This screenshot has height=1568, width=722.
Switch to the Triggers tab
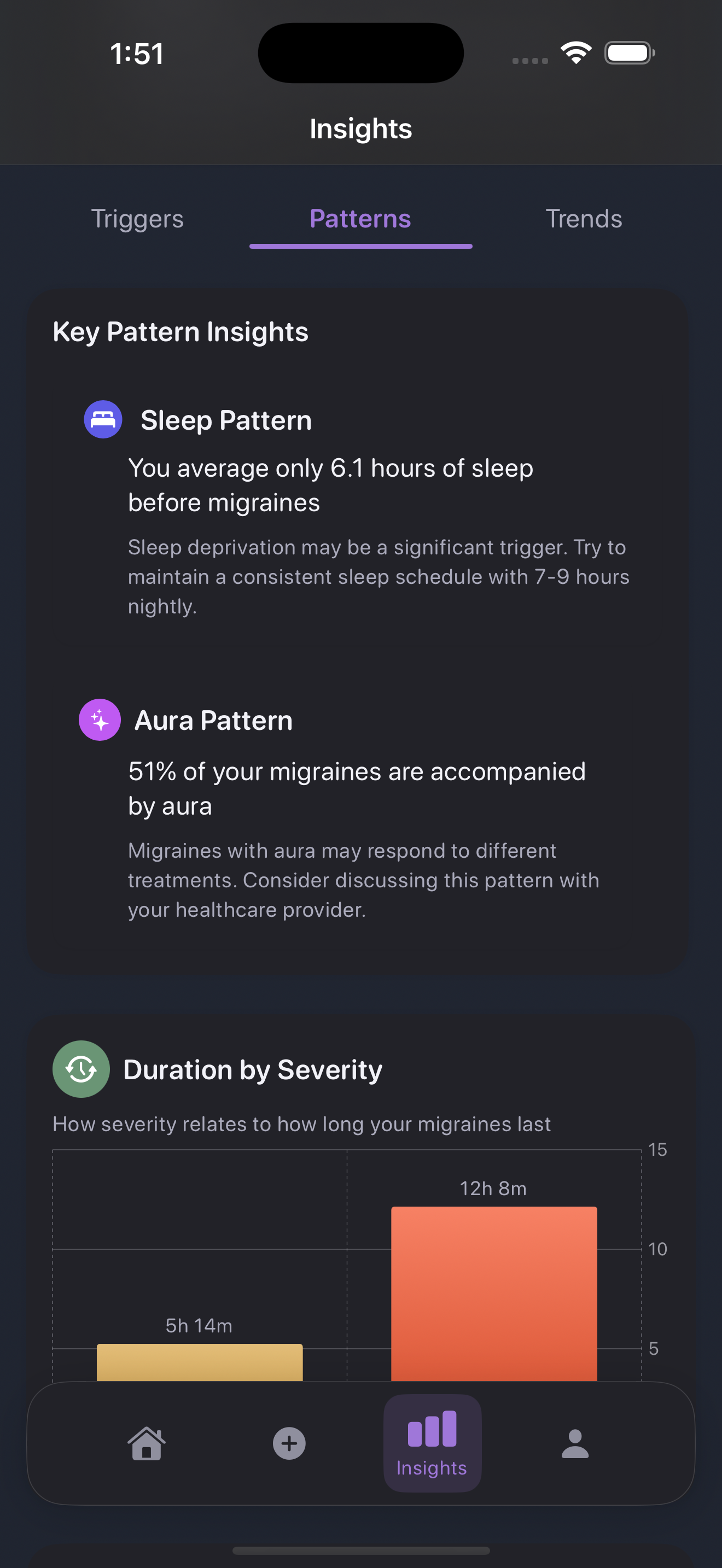click(x=138, y=219)
